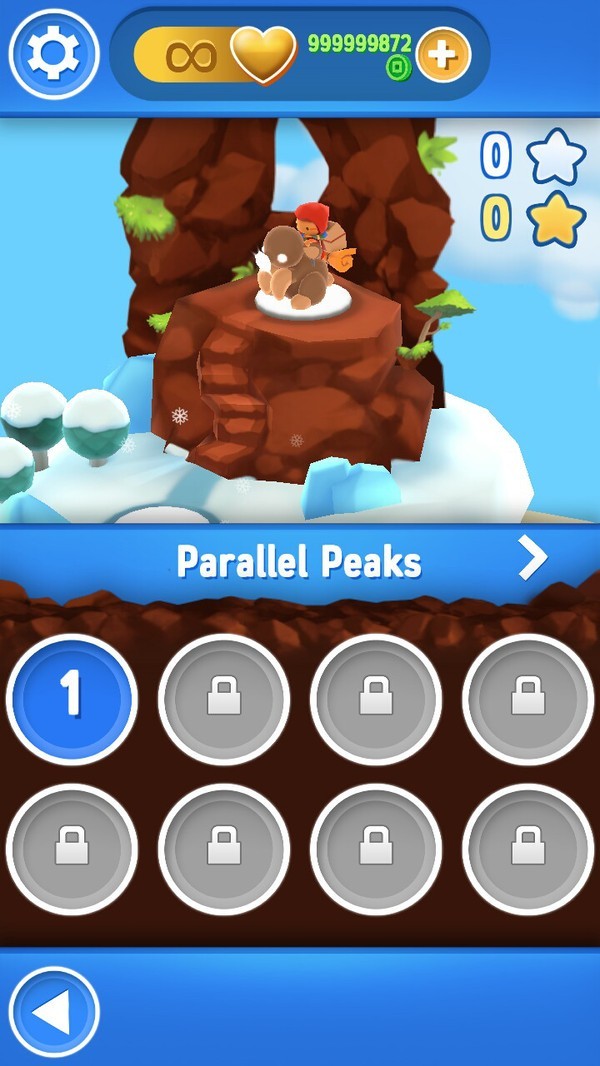Open the settings gear
The image size is (600, 1066).
[x=54, y=55]
